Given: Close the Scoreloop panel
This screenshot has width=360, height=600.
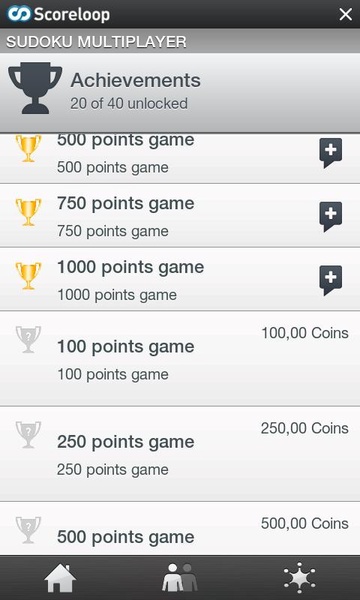Looking at the screenshot, I should click(345, 15).
